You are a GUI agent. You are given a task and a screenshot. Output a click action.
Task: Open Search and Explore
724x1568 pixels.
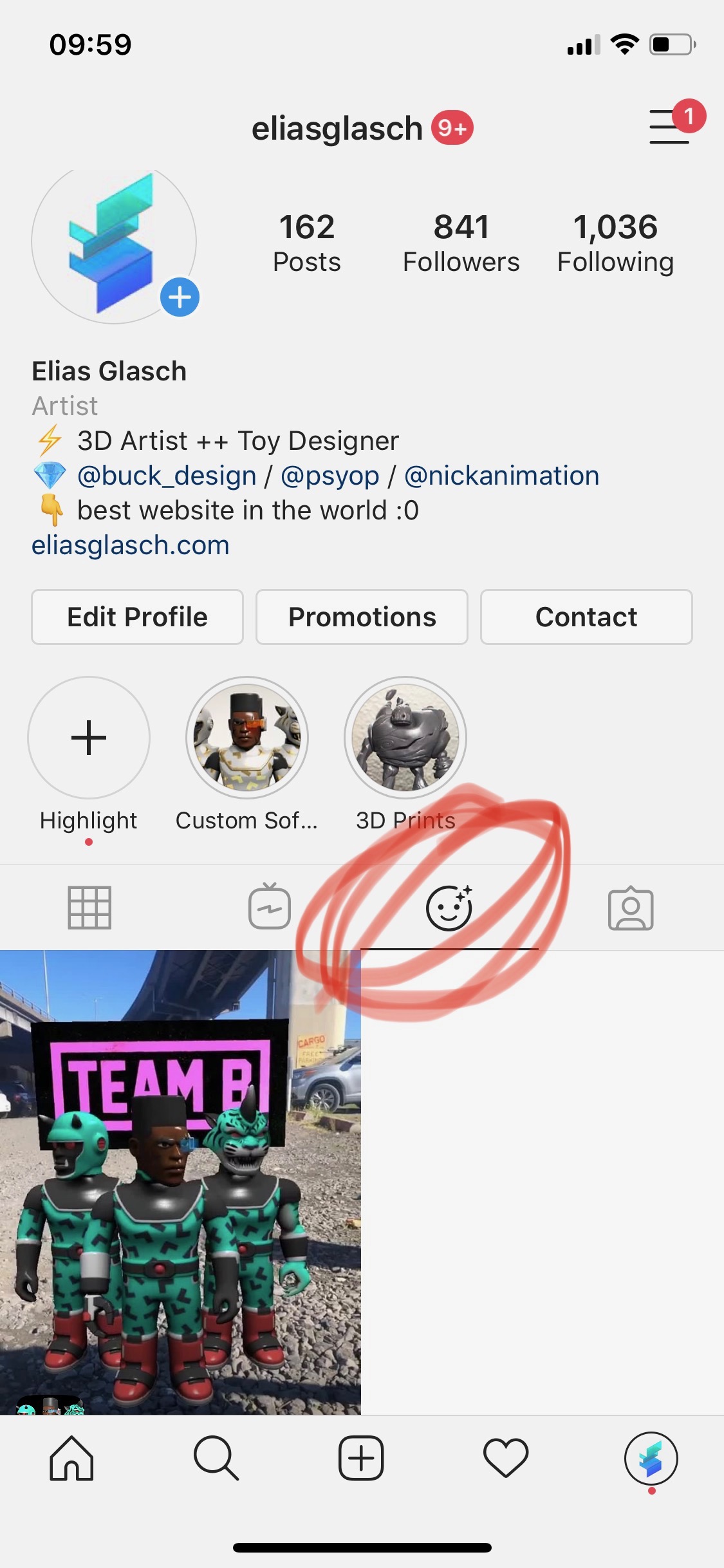216,1459
